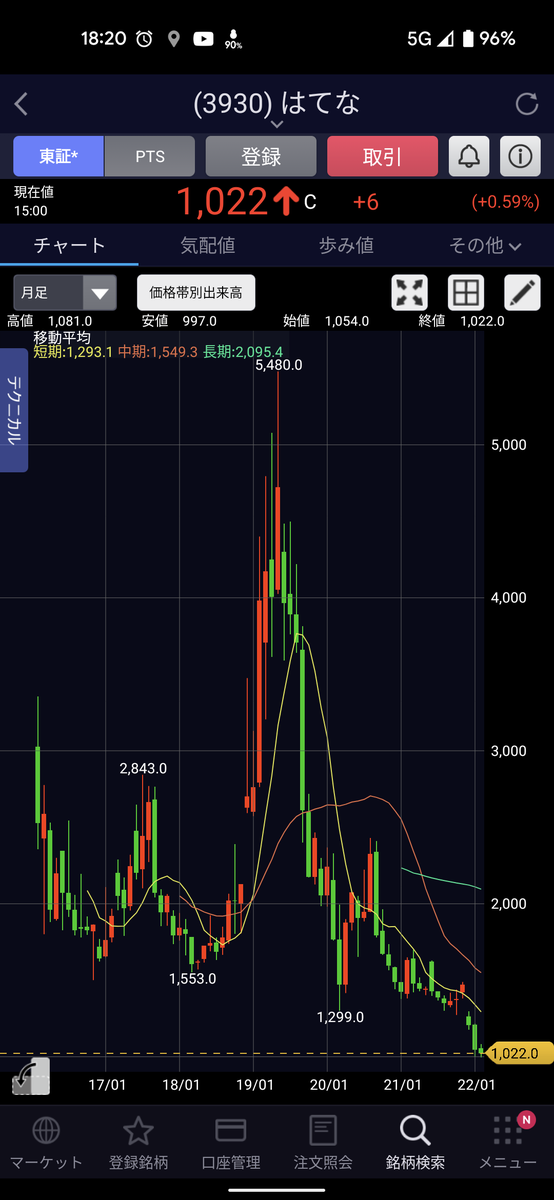
Task: Expand the stock selector under はてな
Action: click(277, 125)
